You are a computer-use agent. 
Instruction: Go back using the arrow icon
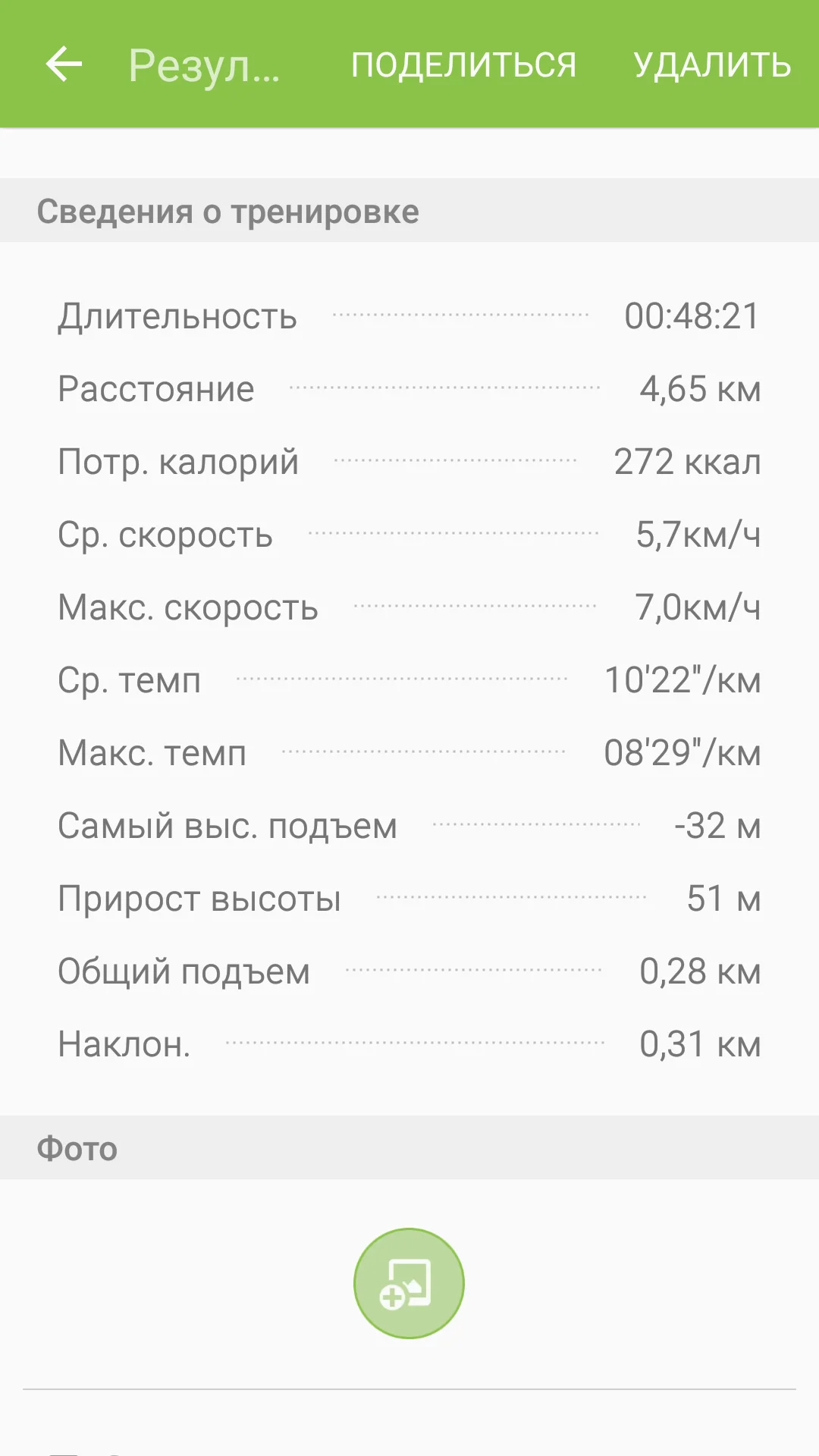pos(64,64)
